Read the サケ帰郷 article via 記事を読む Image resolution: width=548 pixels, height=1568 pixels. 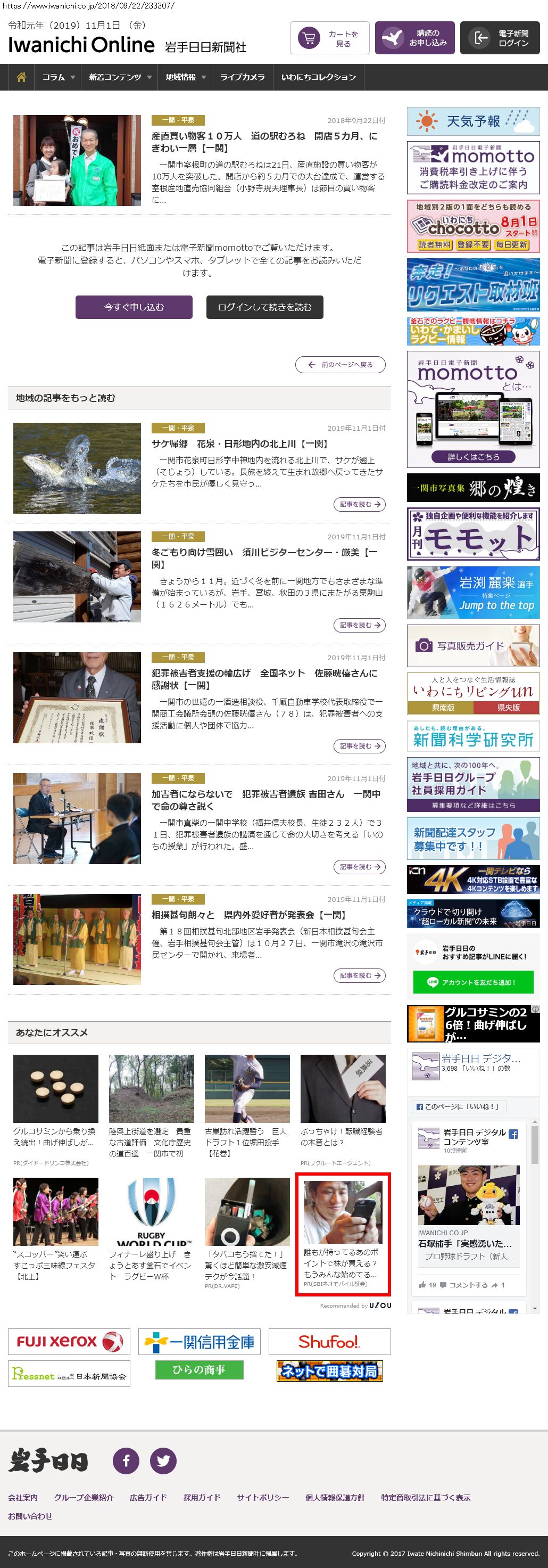359,505
